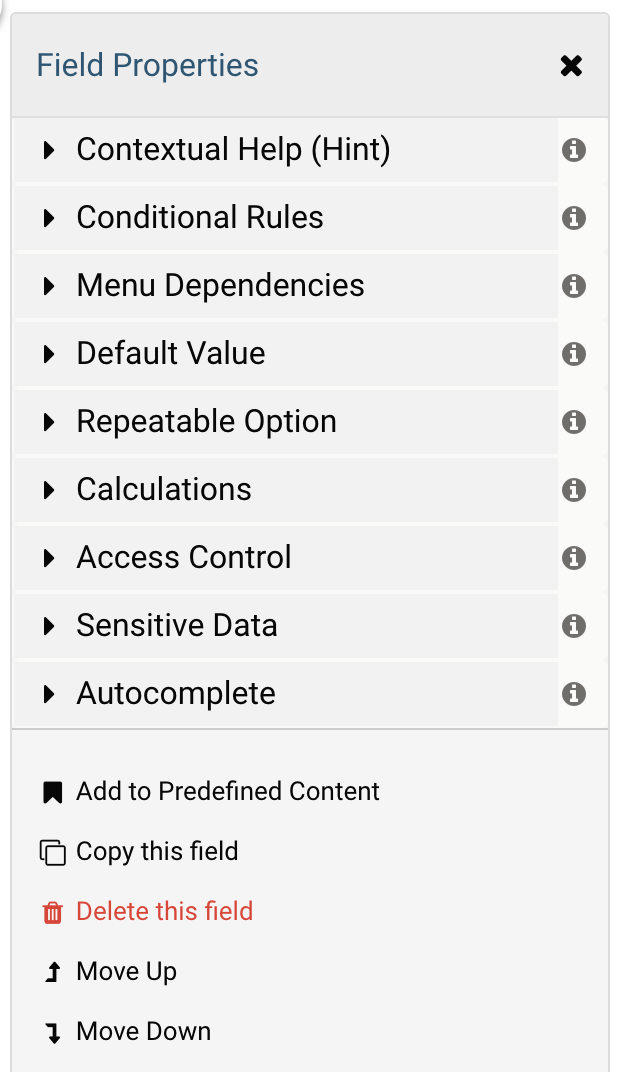Expand the Sensitive Data section

177,626
